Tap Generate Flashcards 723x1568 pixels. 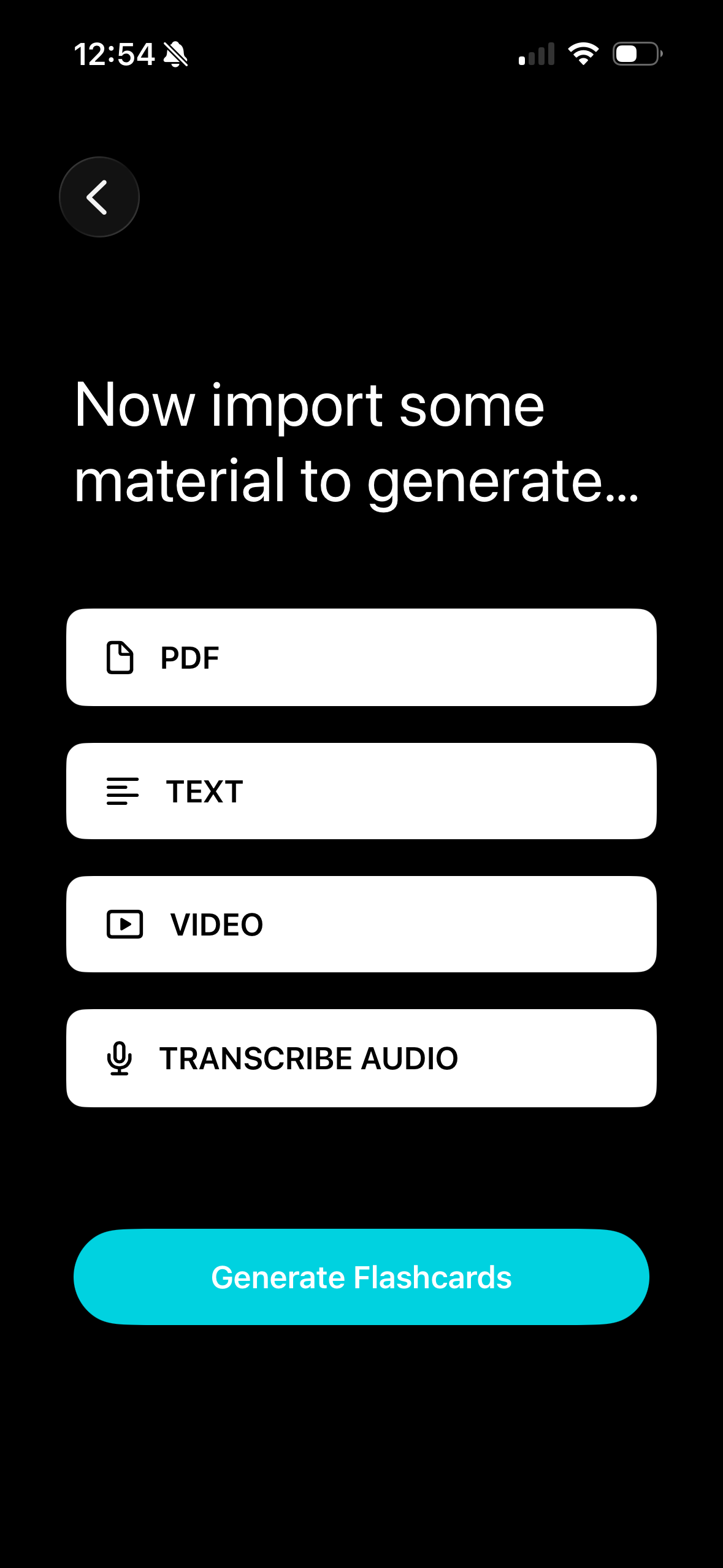pos(361,1277)
